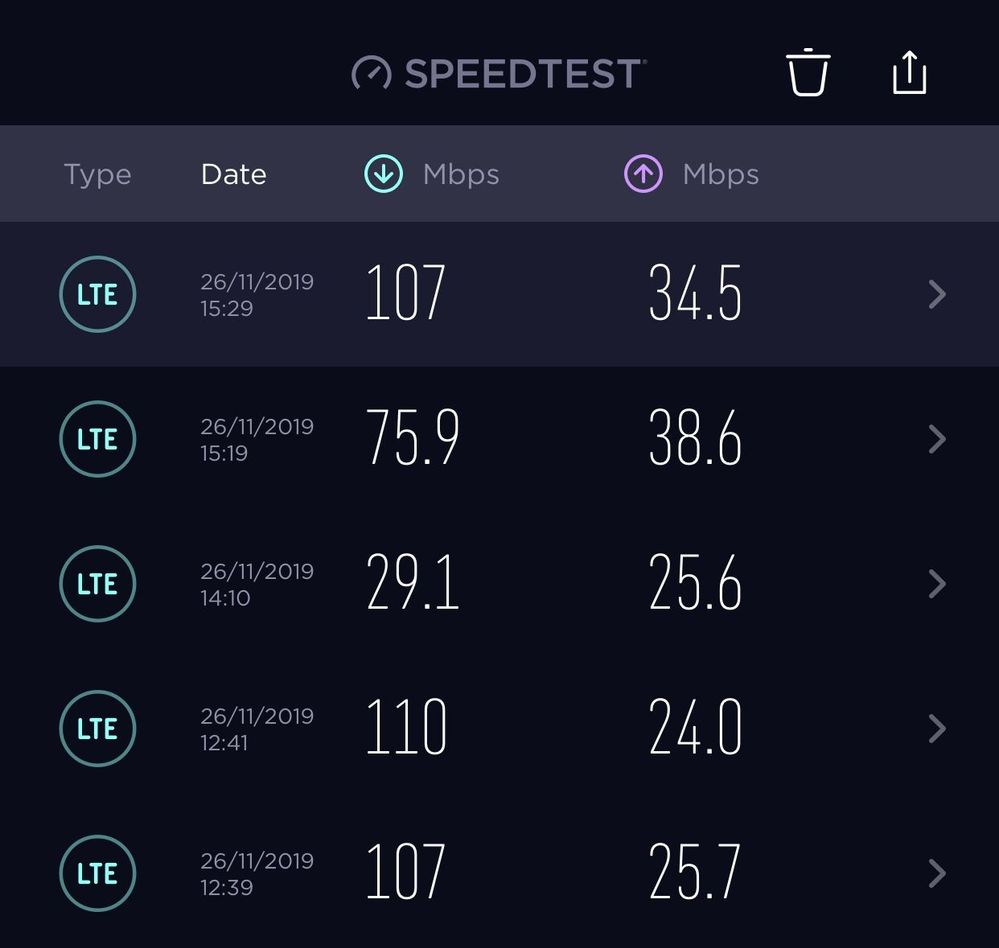The width and height of the screenshot is (999, 948).
Task: Sort by download Mbps column
Action: [432, 174]
